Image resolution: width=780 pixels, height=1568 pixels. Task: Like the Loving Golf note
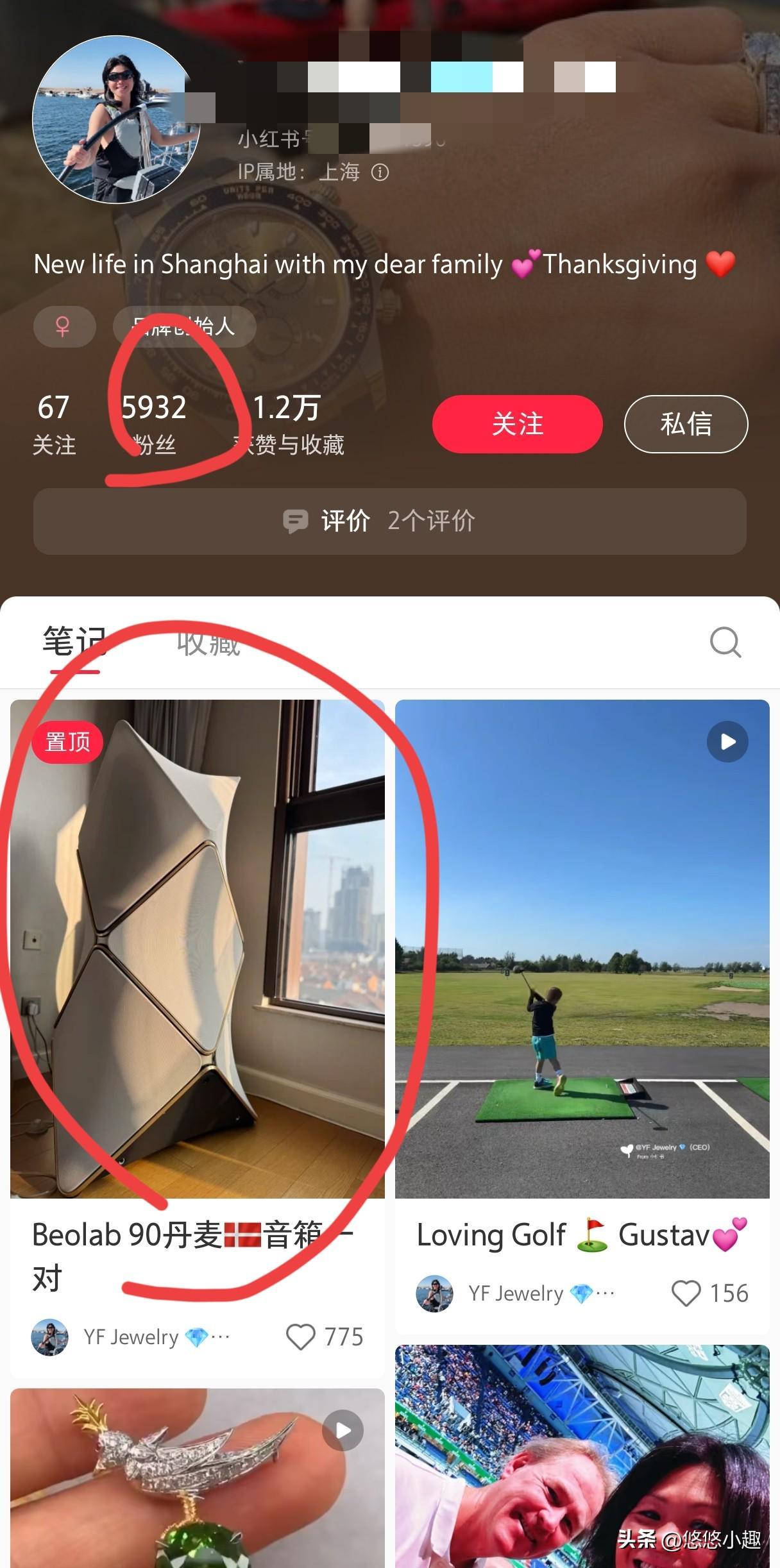click(x=686, y=1294)
